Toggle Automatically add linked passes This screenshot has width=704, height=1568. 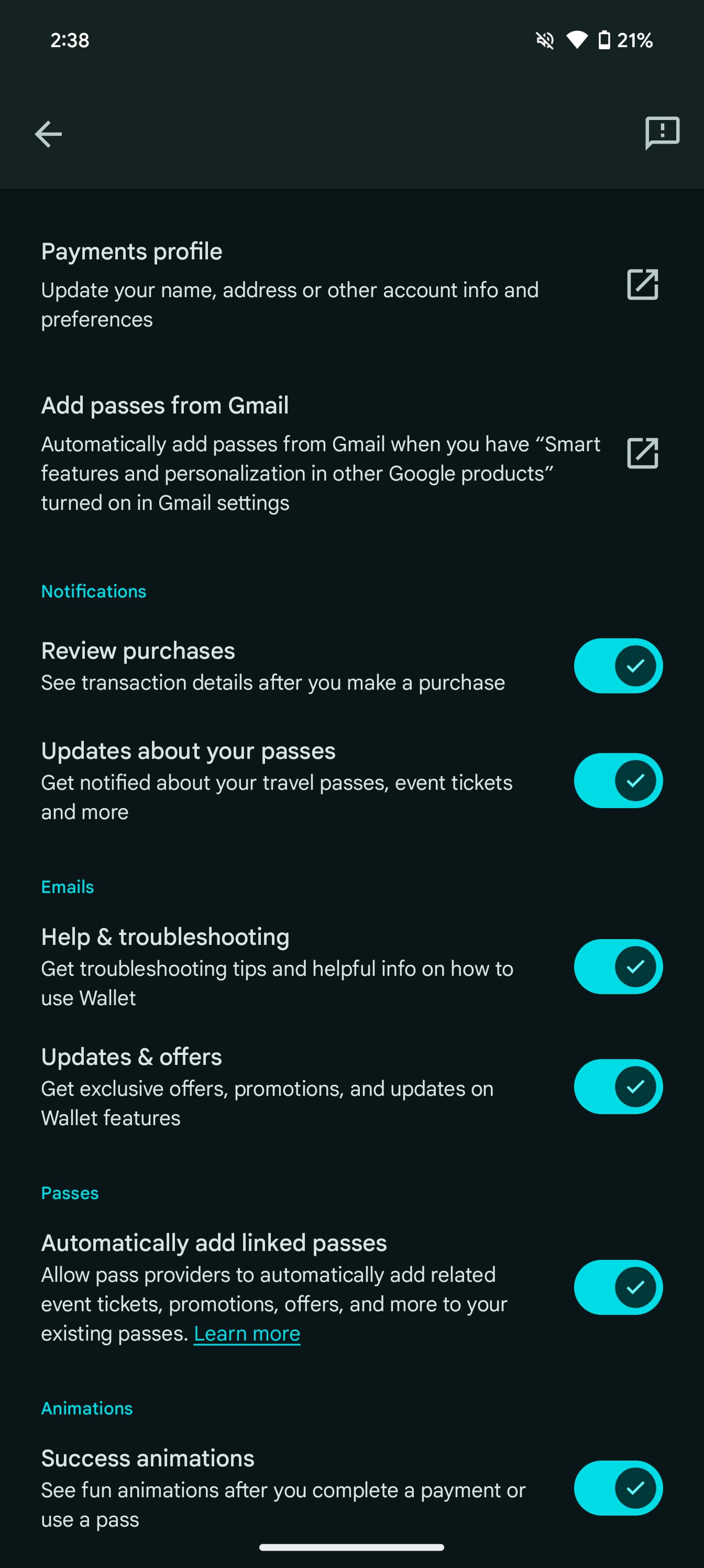point(618,1288)
